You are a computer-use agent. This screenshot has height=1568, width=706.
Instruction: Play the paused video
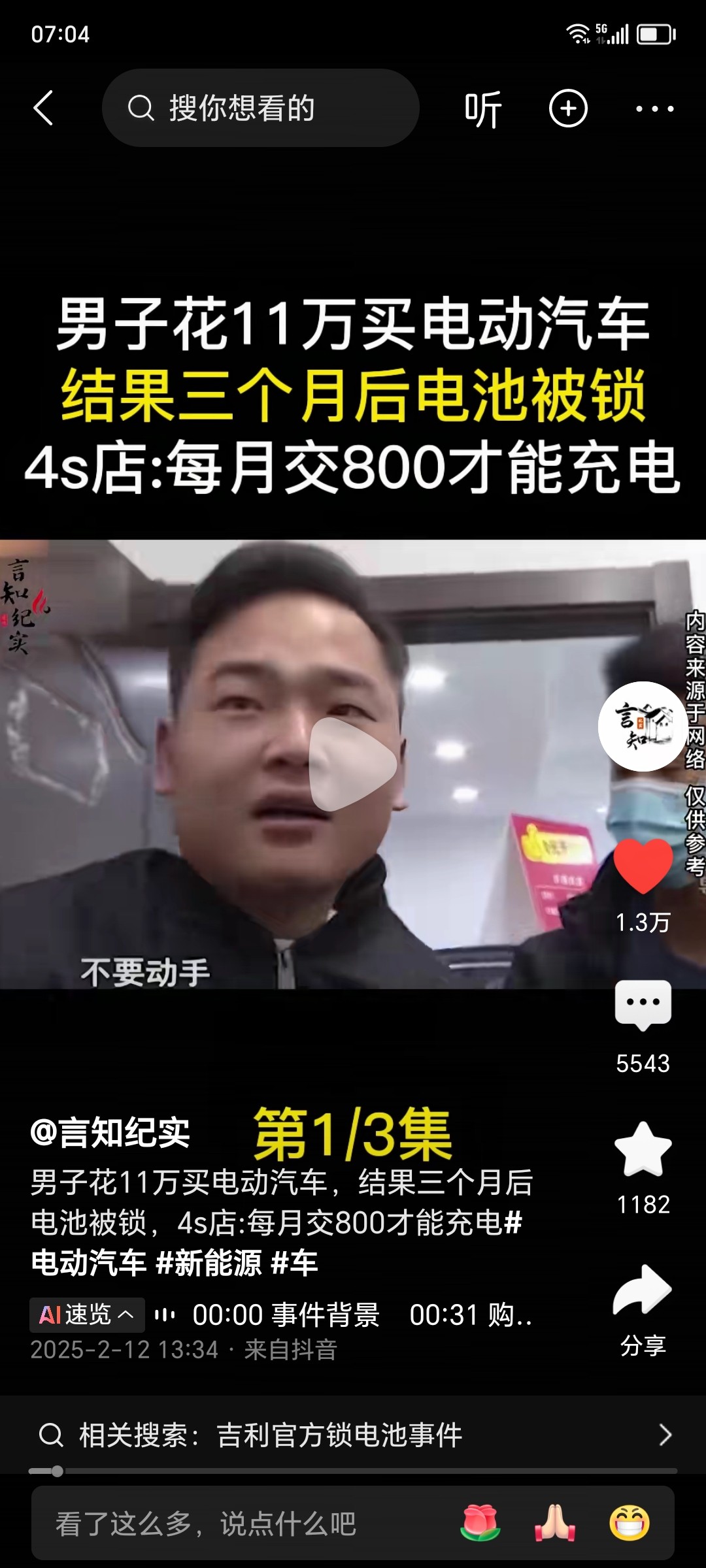[353, 764]
